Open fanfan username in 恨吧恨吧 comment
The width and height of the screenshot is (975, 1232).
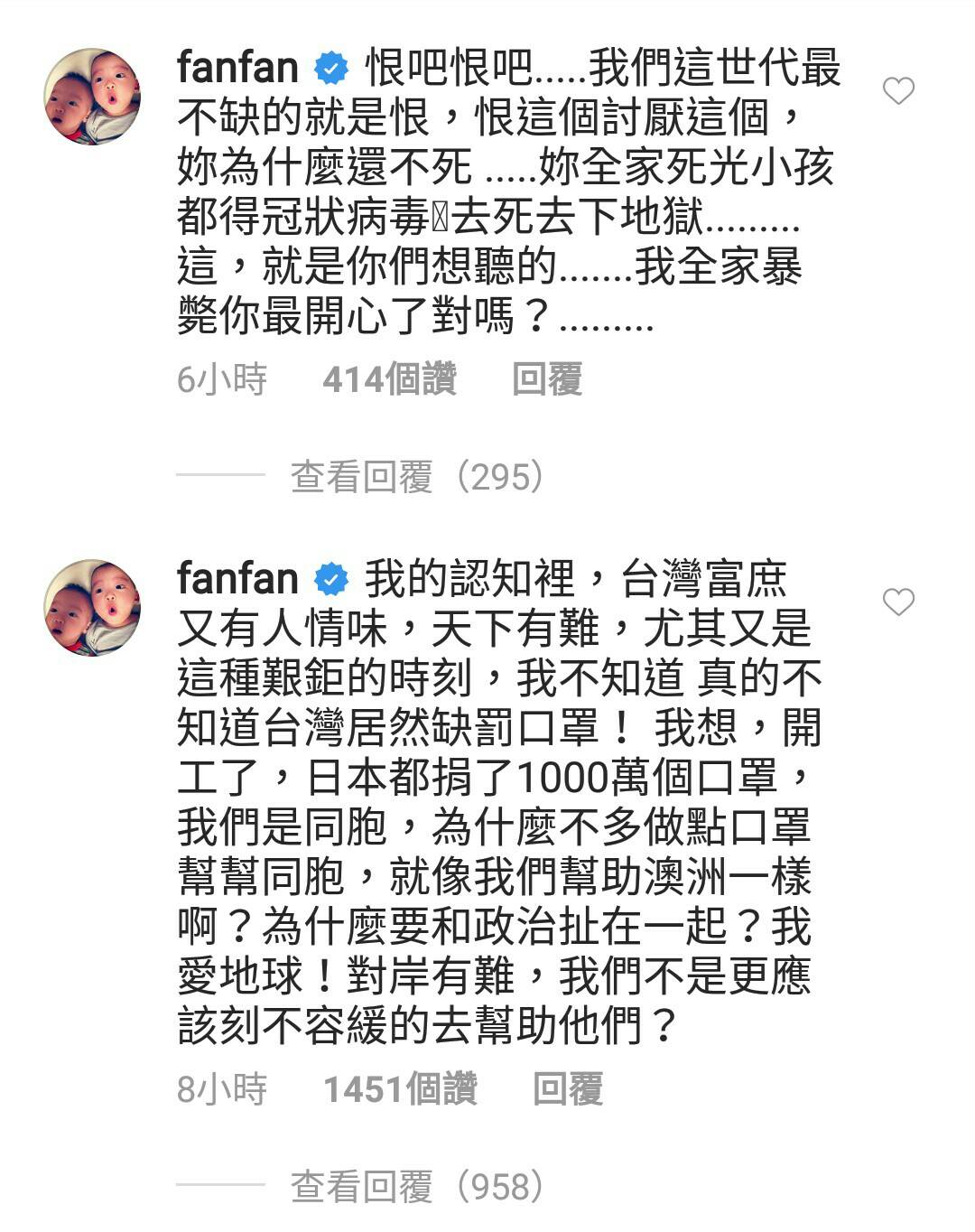pyautogui.click(x=237, y=68)
